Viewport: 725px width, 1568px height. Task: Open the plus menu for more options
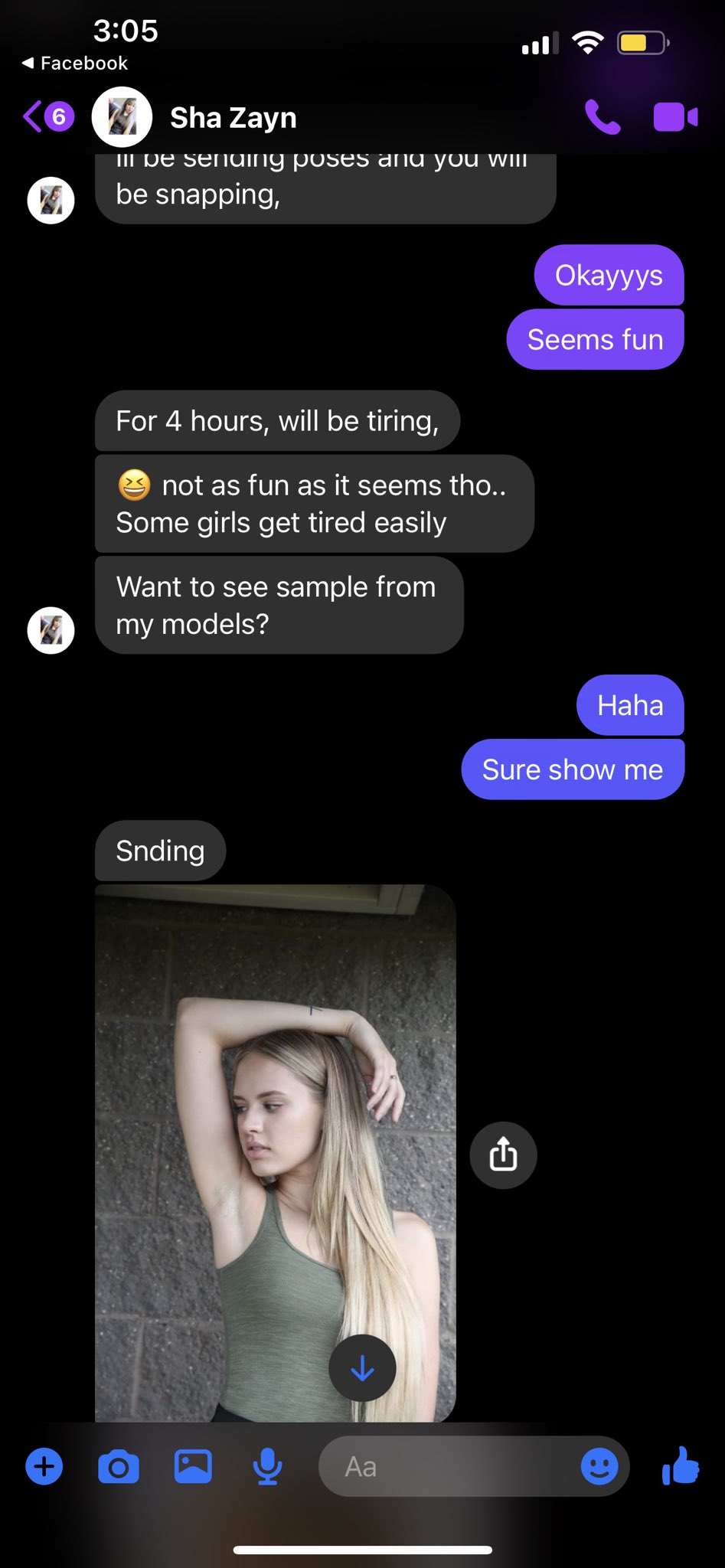(44, 1467)
